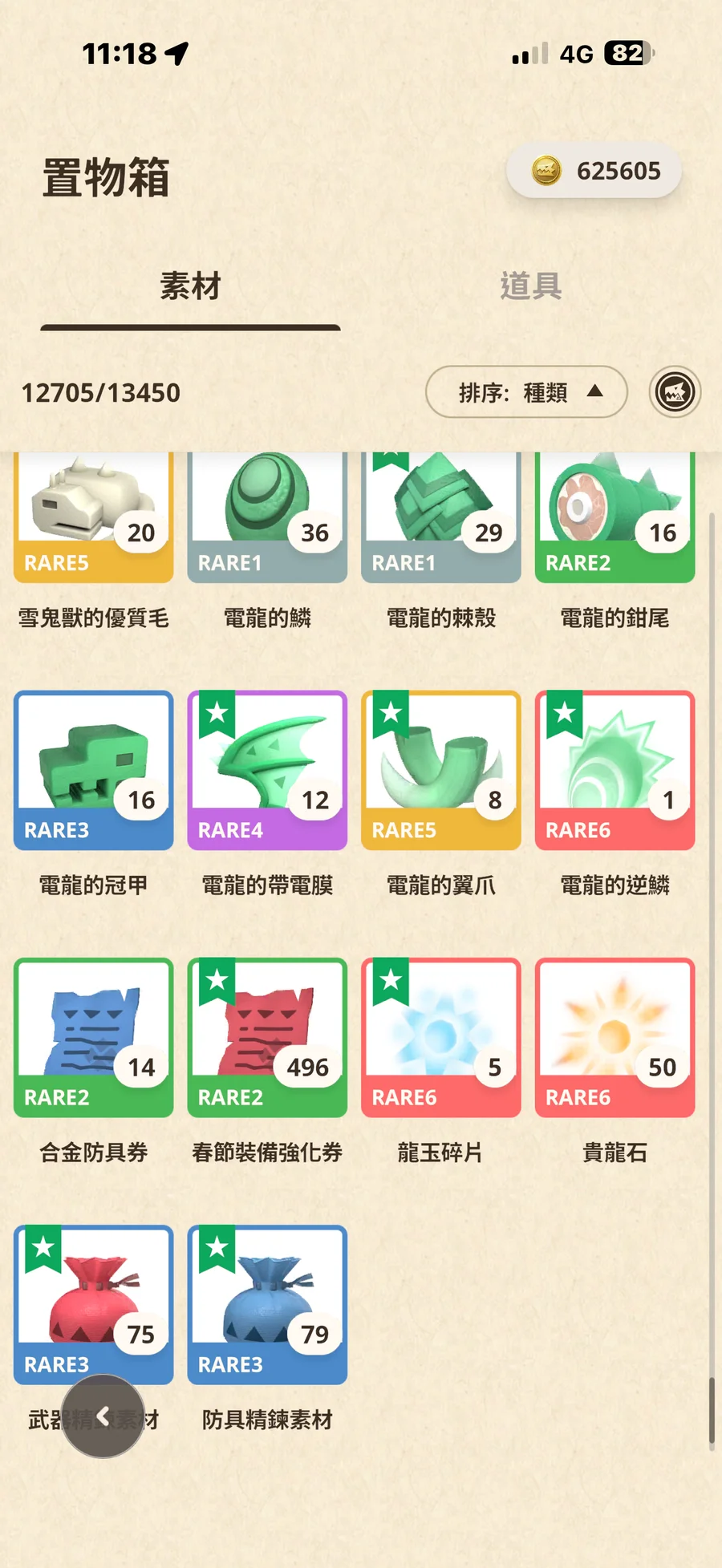This screenshot has height=1568, width=722.
Task: Select 防具精鍊素材 item
Action: (267, 1304)
